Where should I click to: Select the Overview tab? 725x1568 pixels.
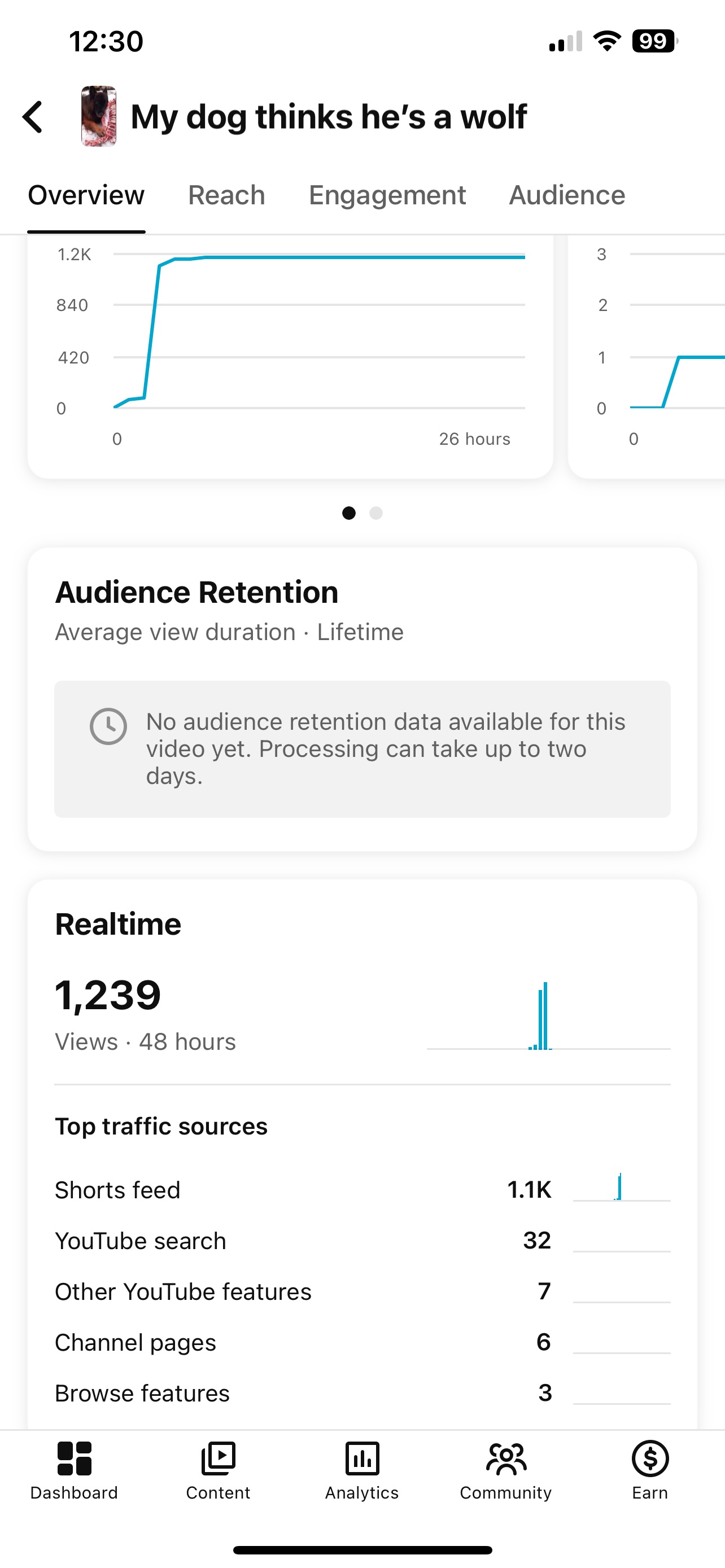coord(86,195)
